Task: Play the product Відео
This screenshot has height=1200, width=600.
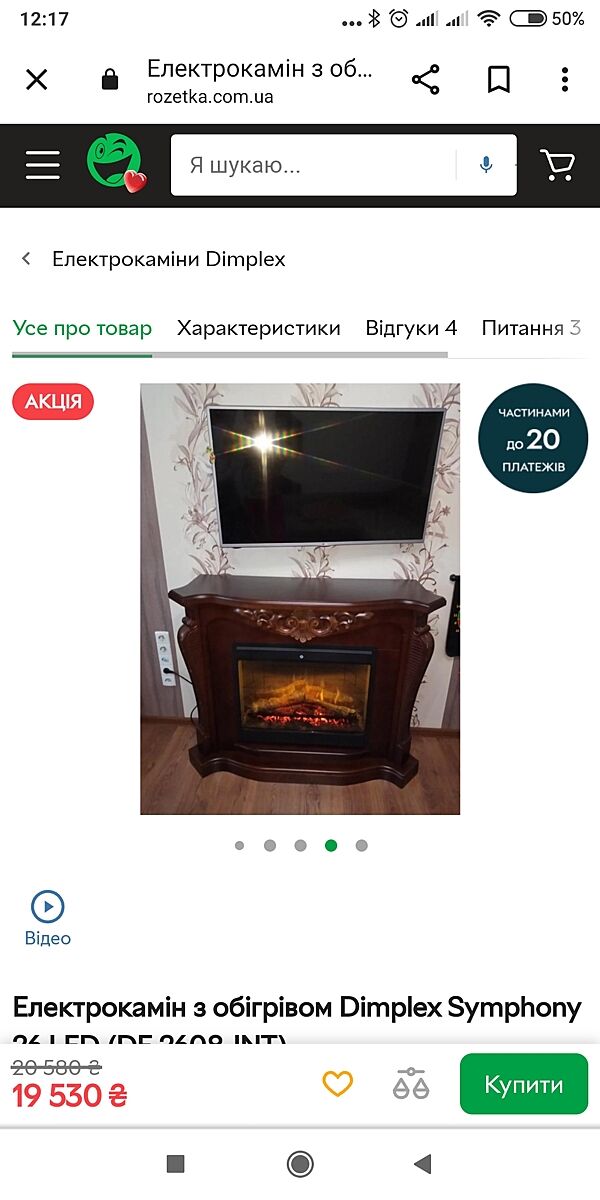Action: pos(48,918)
